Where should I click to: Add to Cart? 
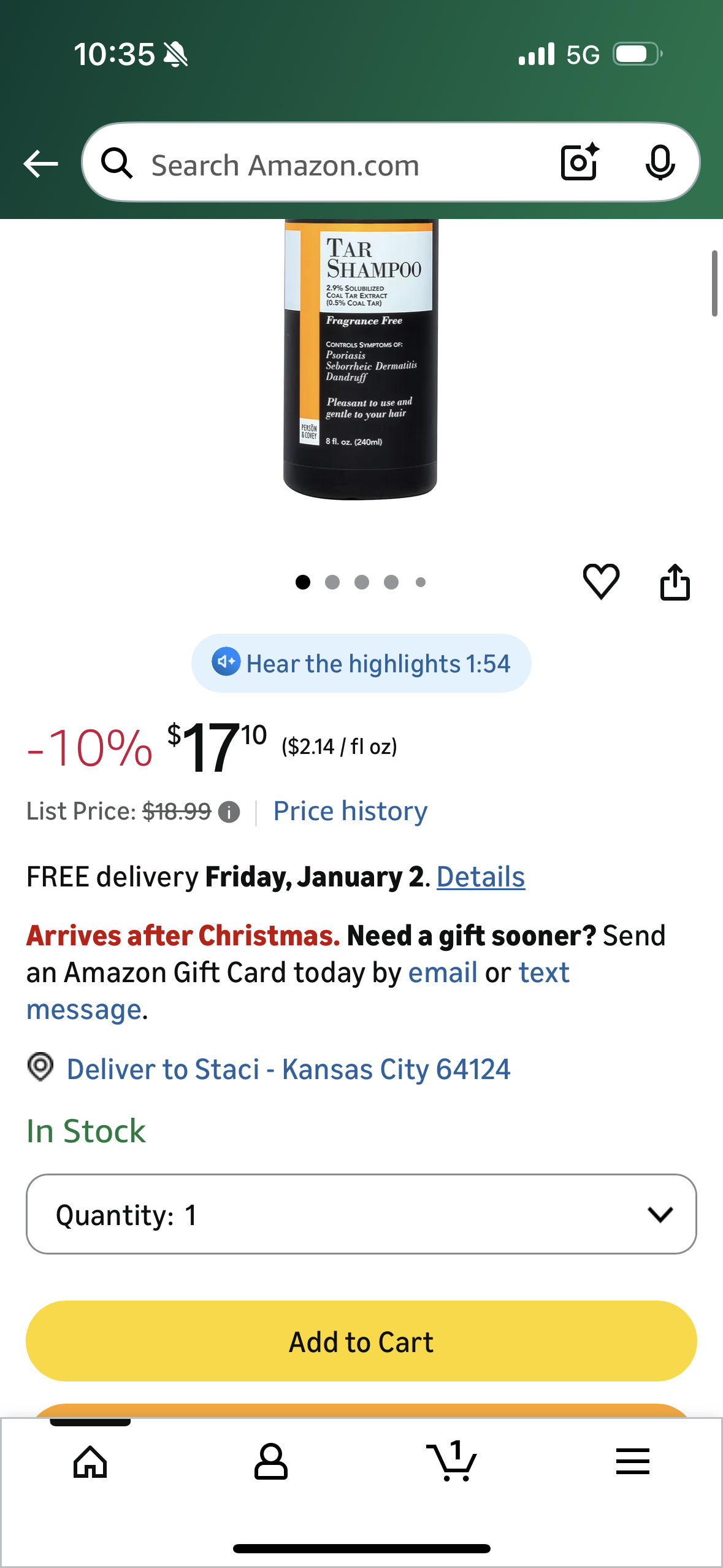click(361, 1342)
